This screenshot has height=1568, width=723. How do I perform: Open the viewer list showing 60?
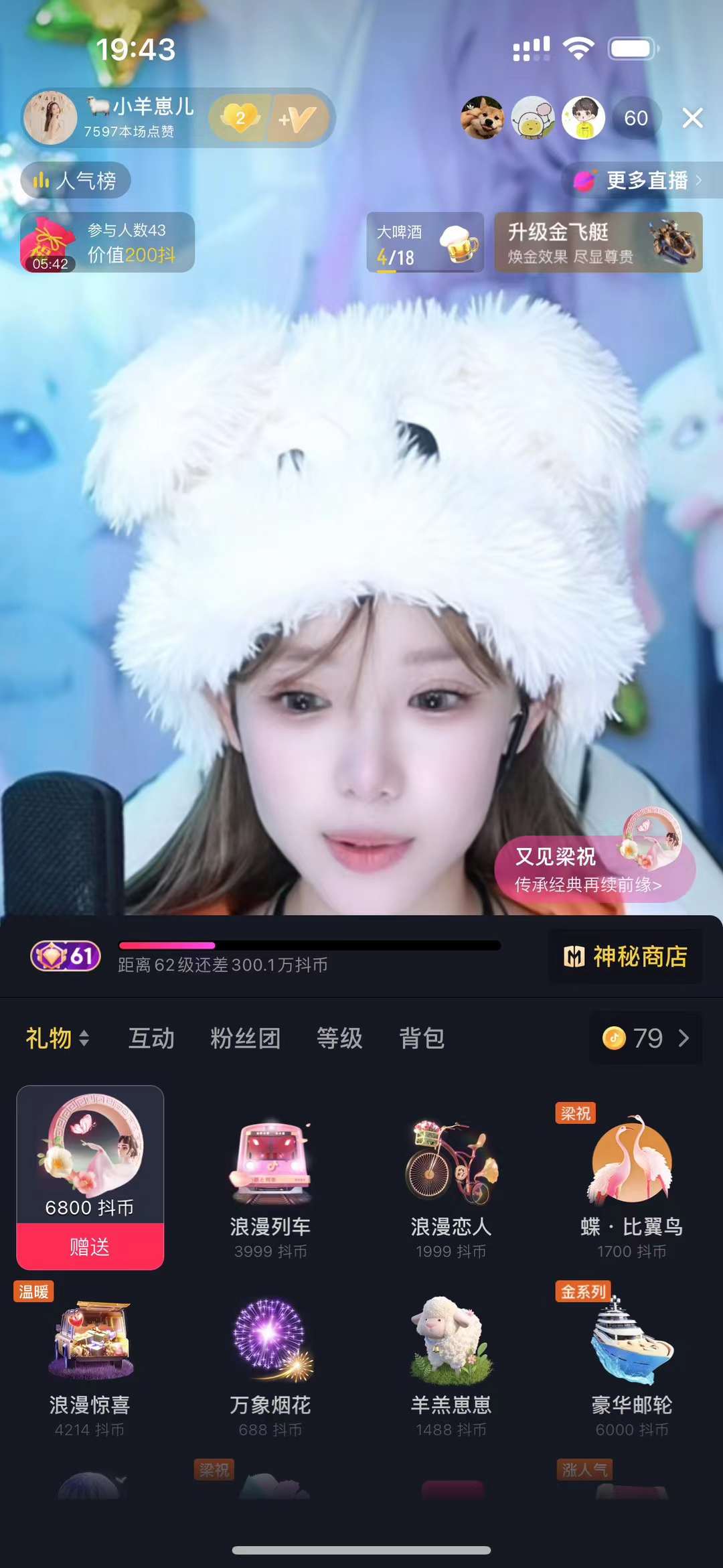(635, 119)
